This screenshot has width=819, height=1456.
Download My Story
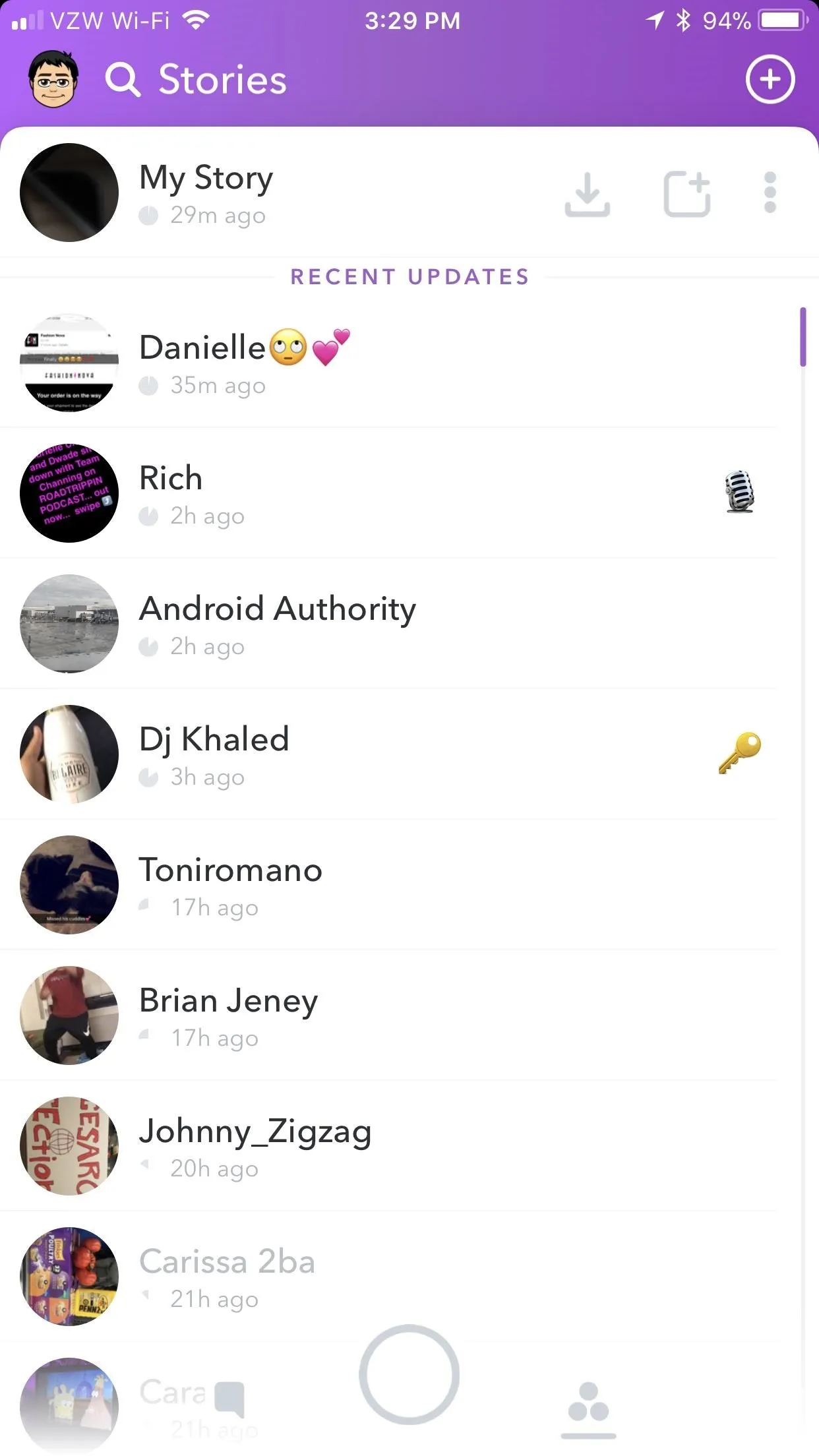pyautogui.click(x=587, y=194)
